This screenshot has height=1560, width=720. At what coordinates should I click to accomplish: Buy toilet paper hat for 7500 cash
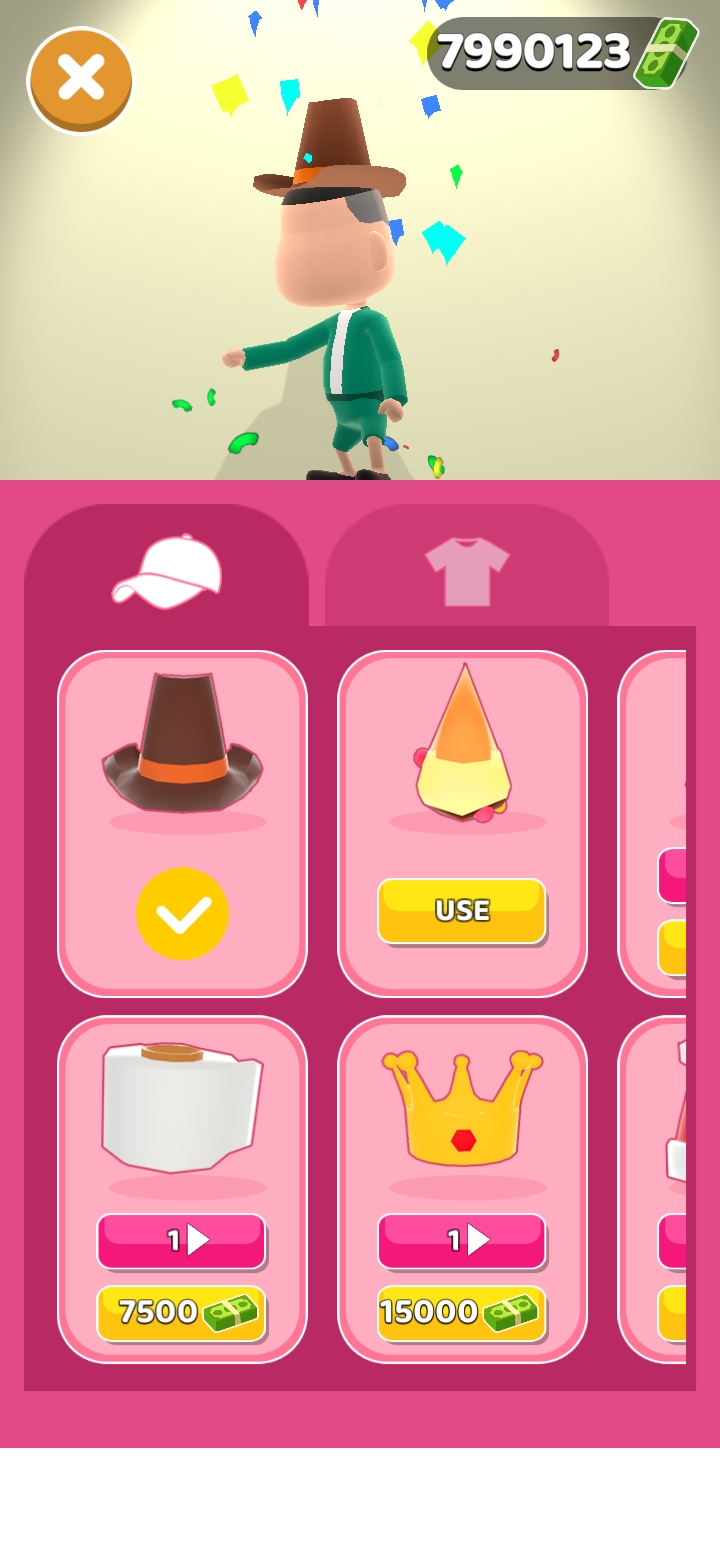tap(181, 1312)
